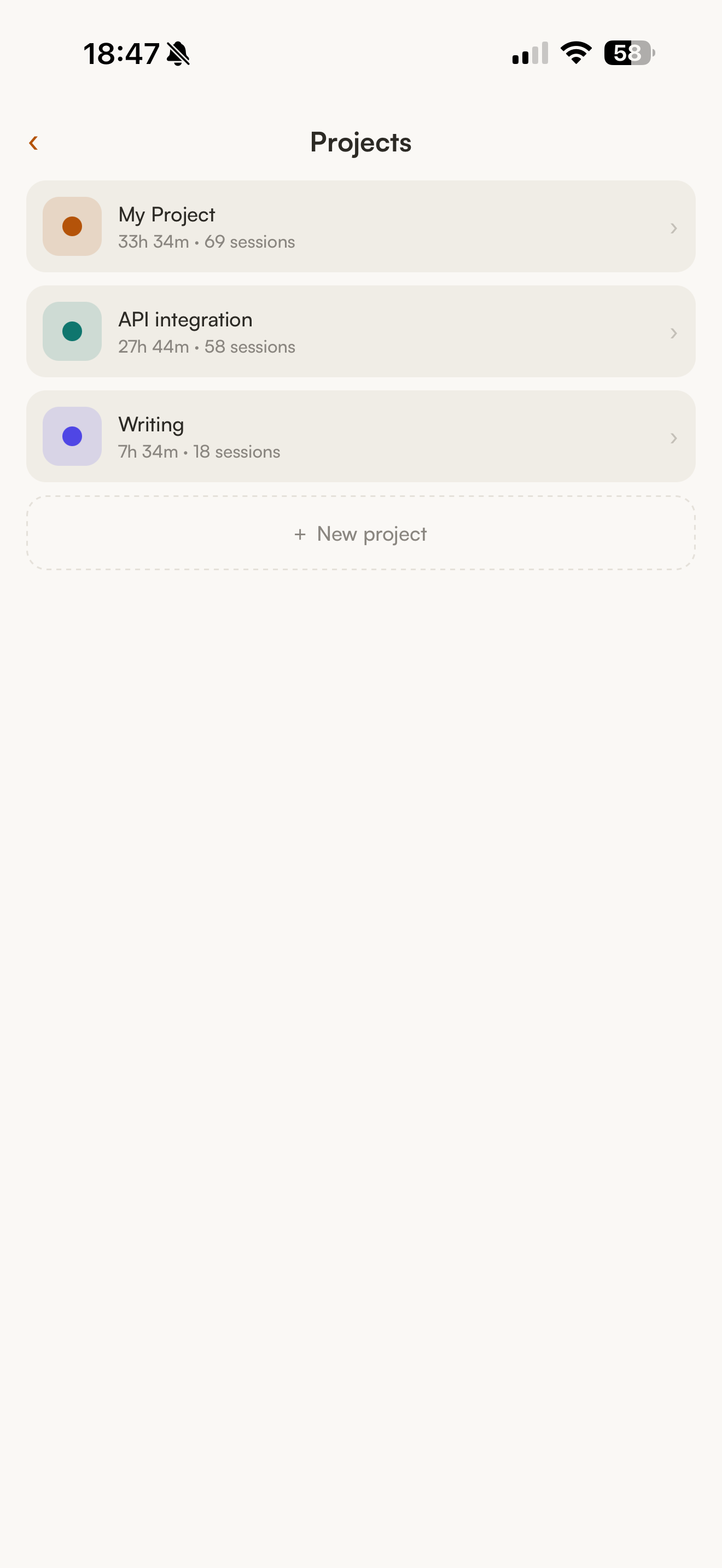
Task: Open the My Project entry
Action: point(361,226)
